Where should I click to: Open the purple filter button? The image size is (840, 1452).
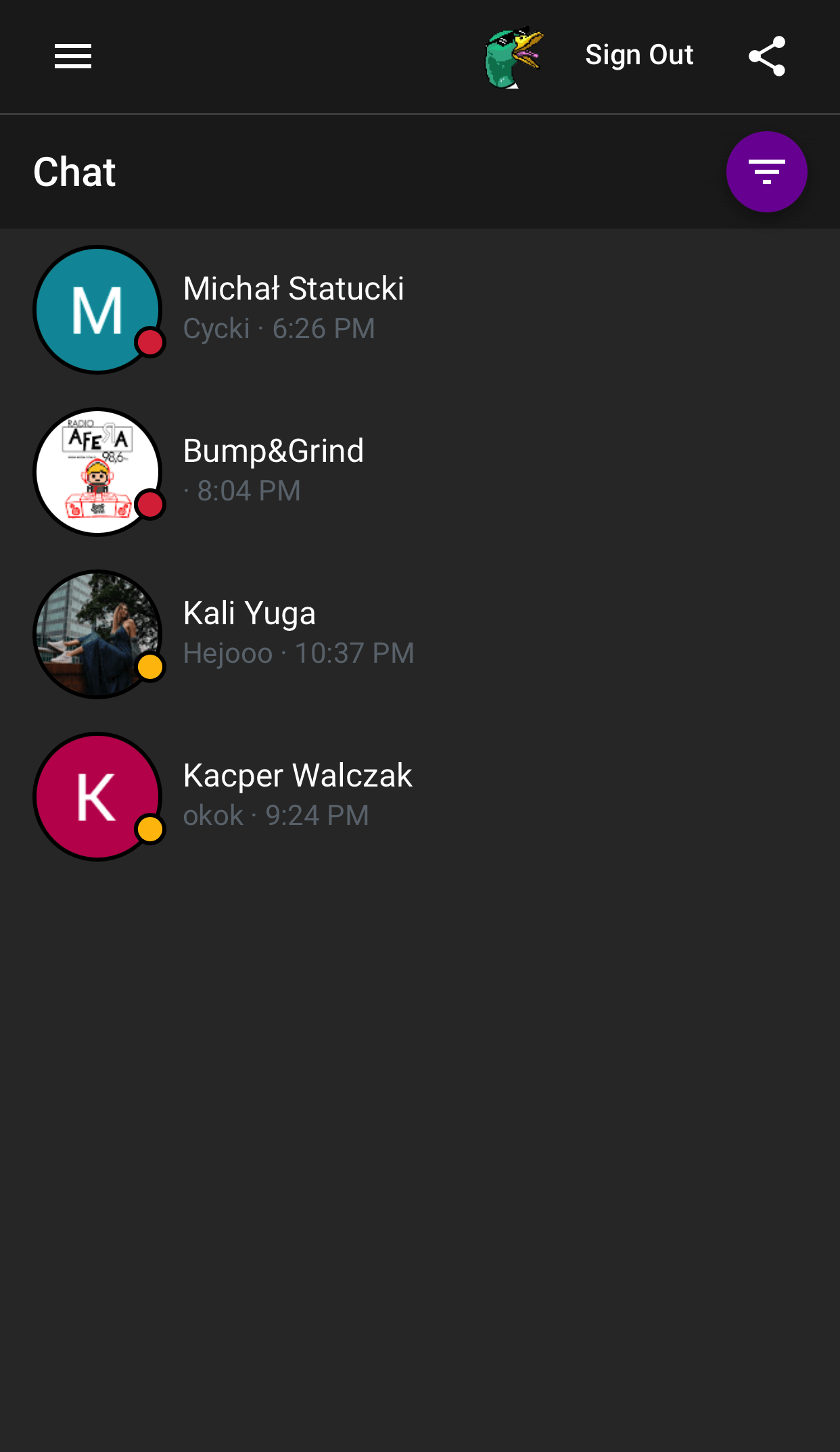point(766,172)
